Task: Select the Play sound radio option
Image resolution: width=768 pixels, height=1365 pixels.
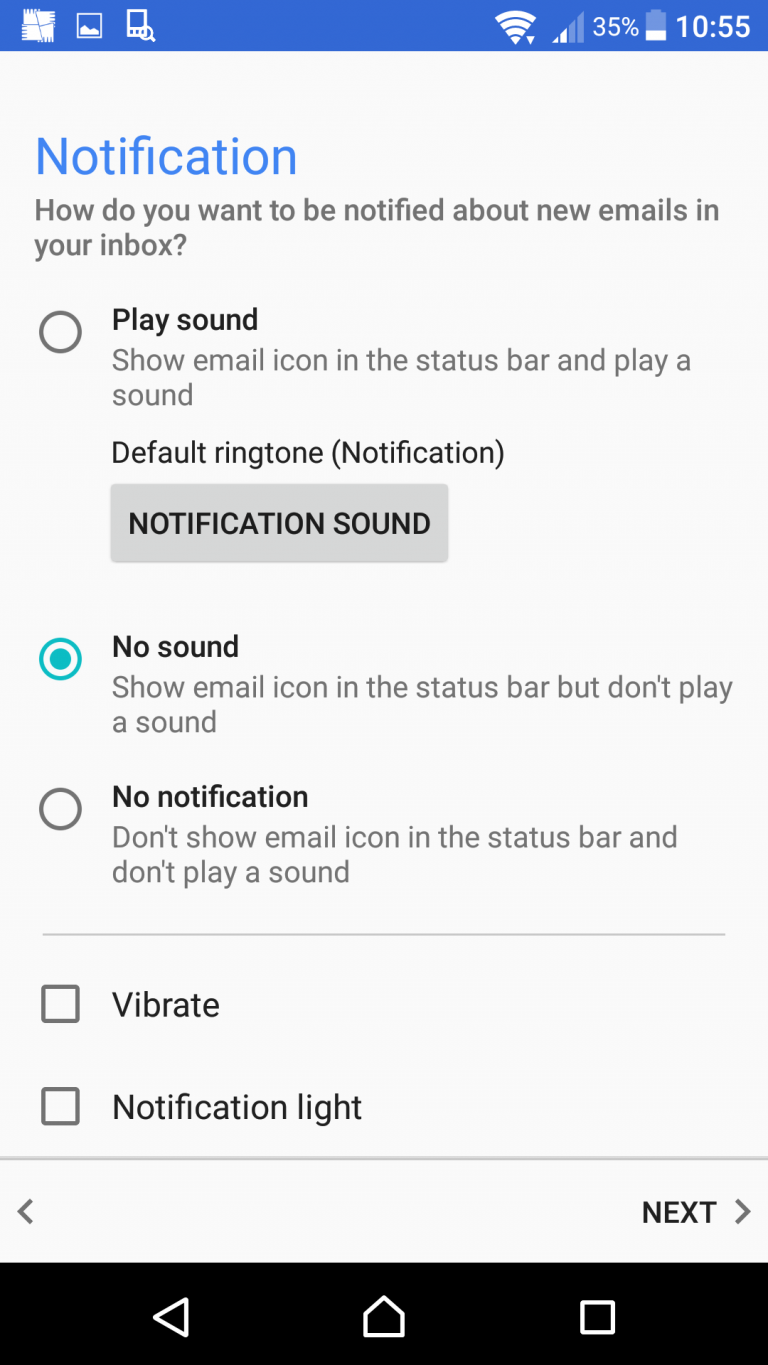Action: tap(60, 332)
